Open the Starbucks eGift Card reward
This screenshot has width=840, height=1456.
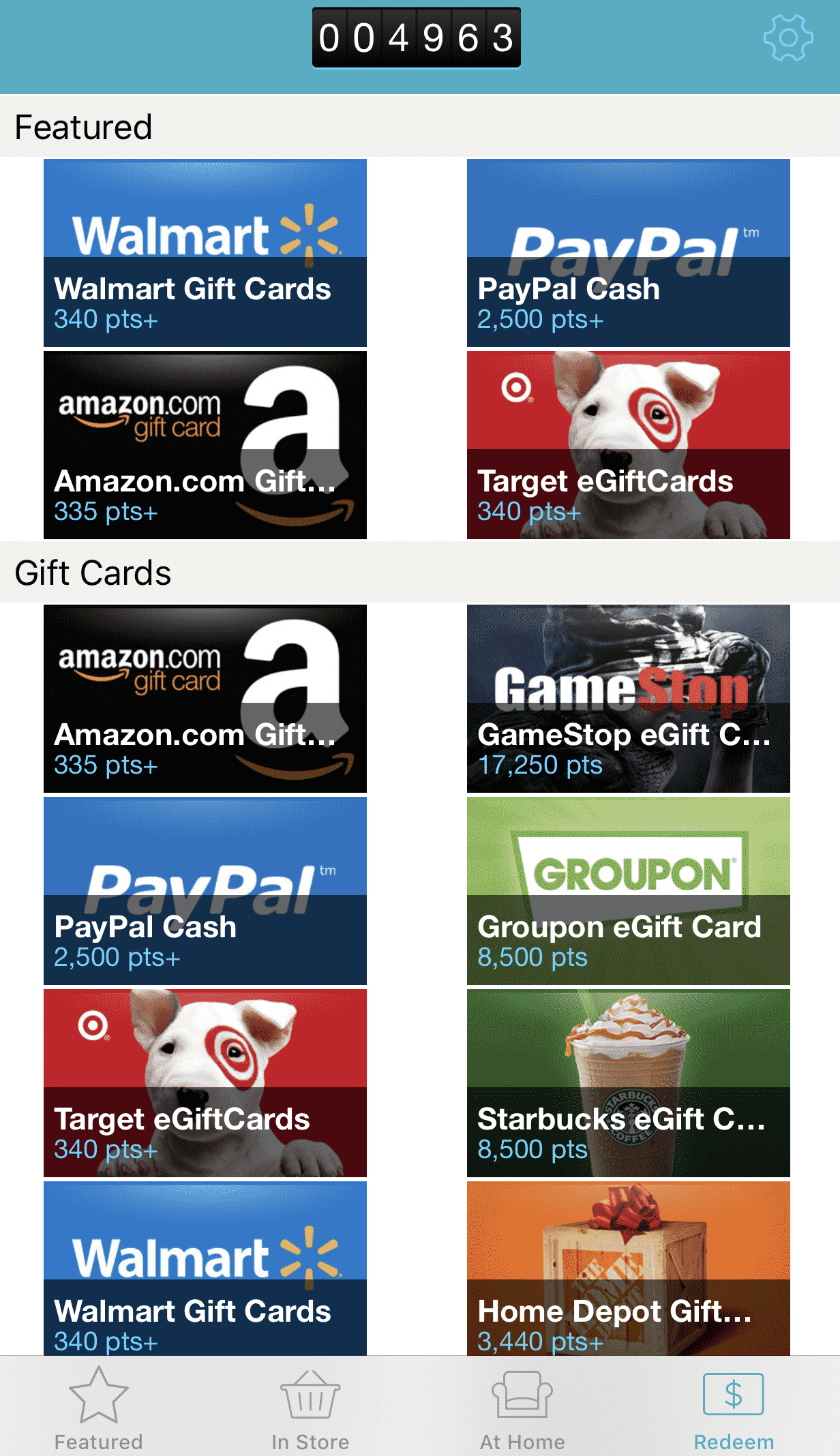coord(628,1083)
